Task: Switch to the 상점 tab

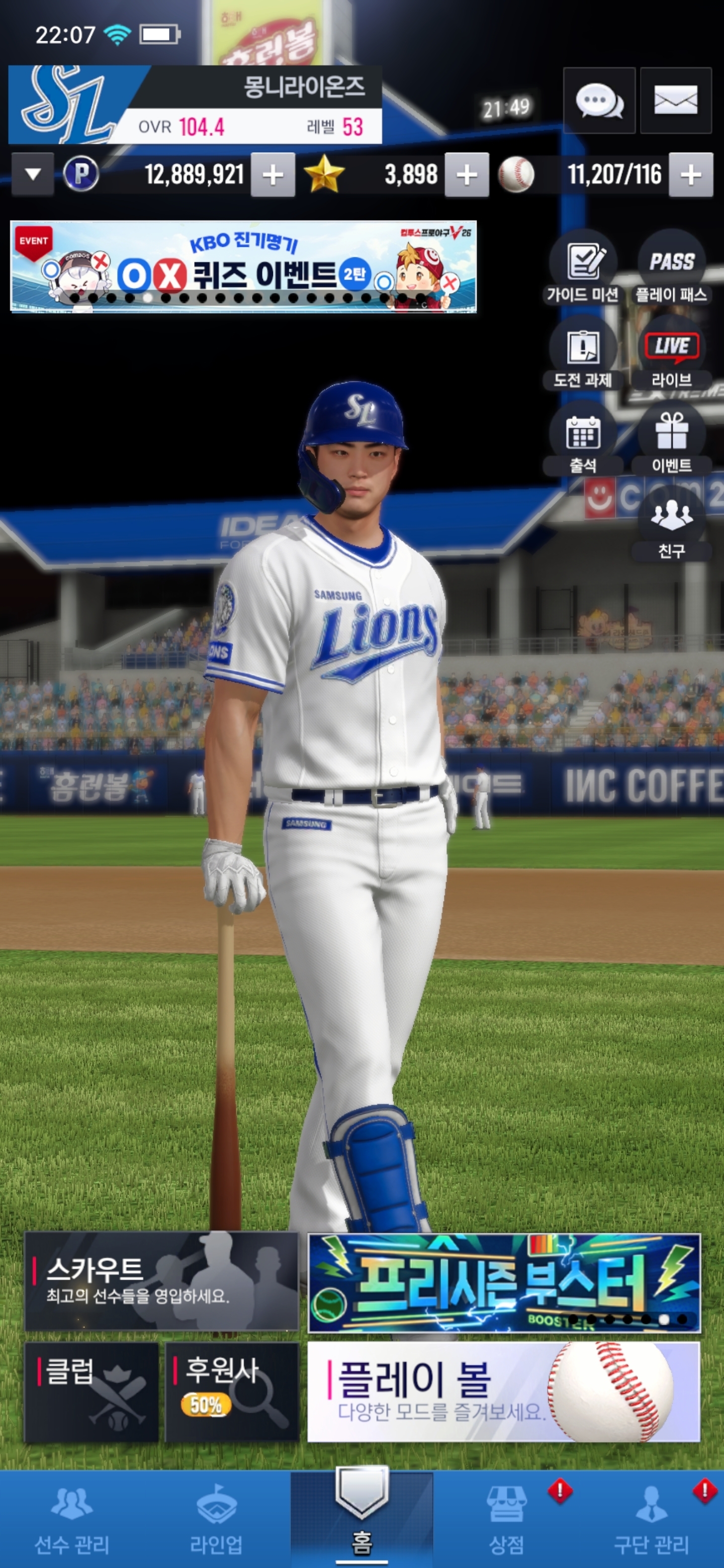Action: pyautogui.click(x=507, y=1519)
